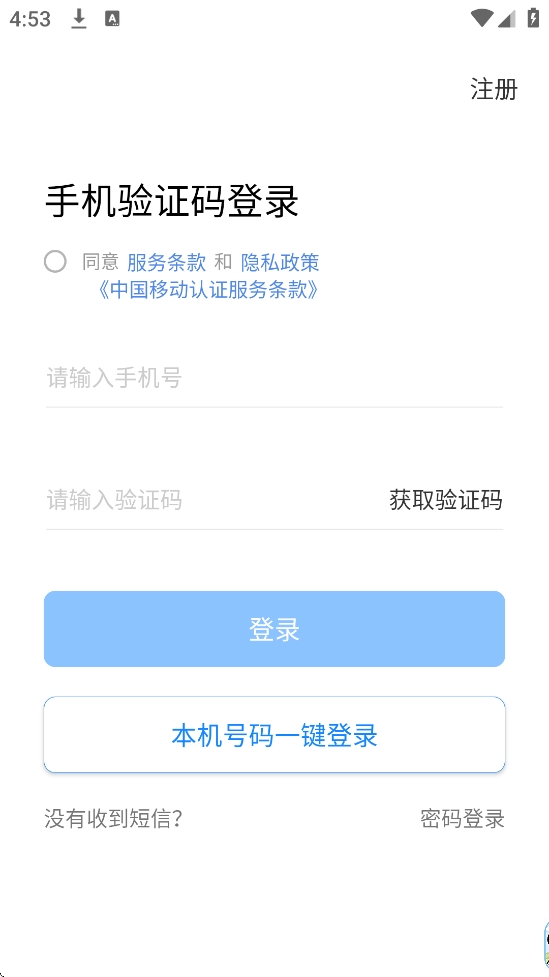Image resolution: width=549 pixels, height=977 pixels.
Task: Tap the blue 登录 button
Action: coord(274,629)
